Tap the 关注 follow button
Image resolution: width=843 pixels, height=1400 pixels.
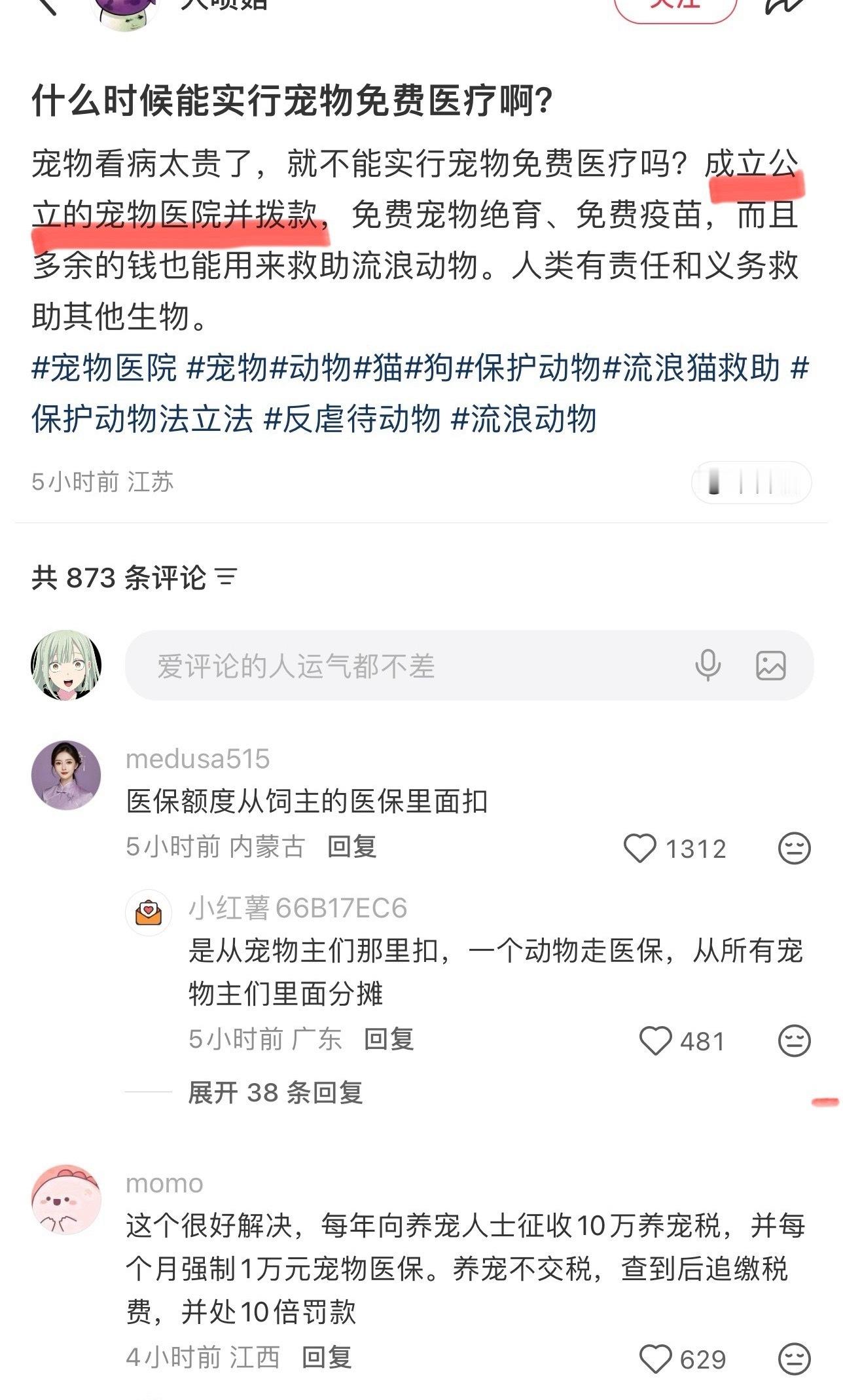[681, 8]
